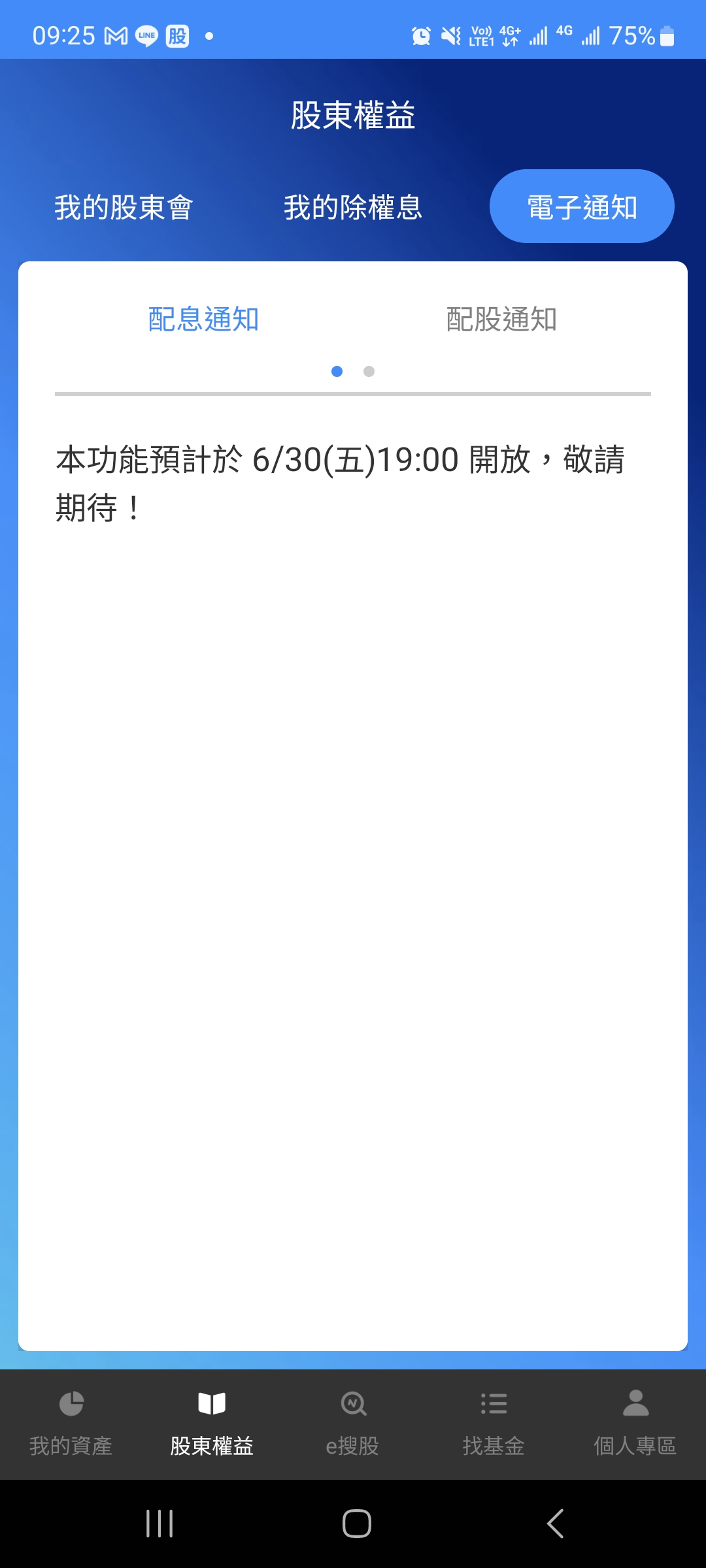
Task: Go to 我的資產 in bottom navigation
Action: [71, 1424]
